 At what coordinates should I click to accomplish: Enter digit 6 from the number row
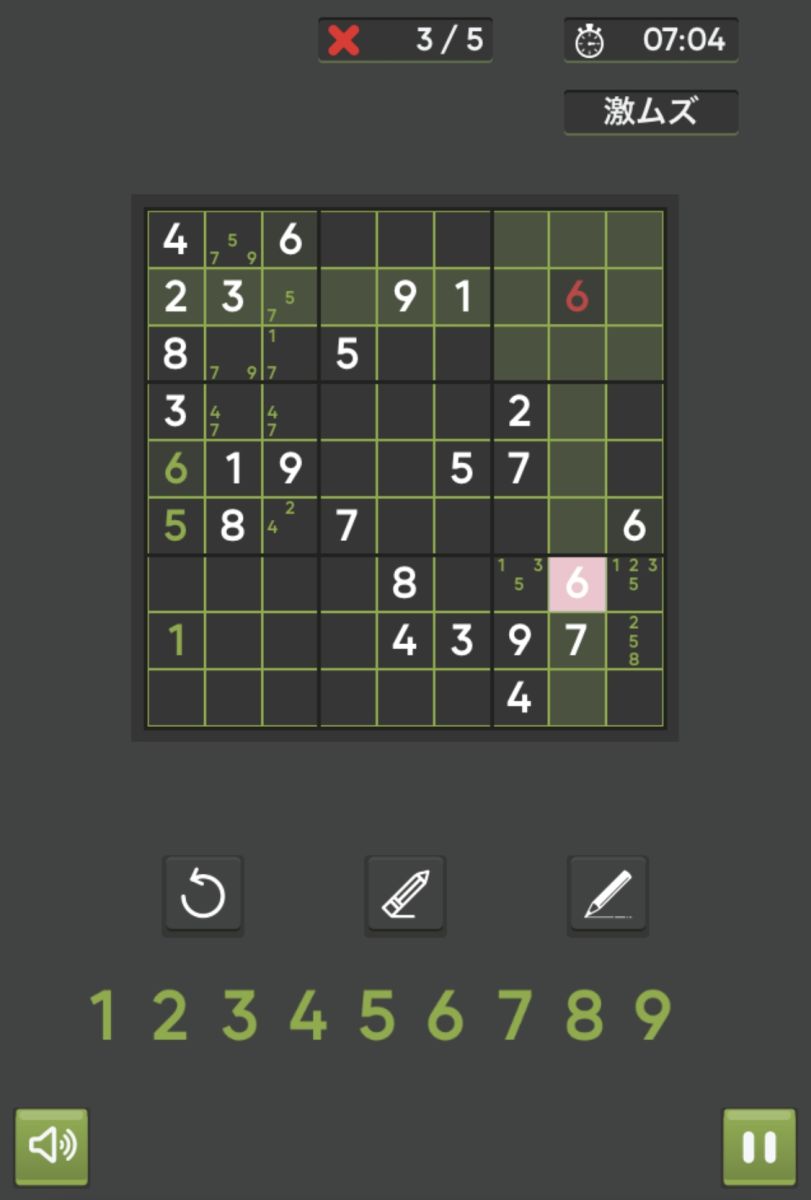click(445, 1016)
